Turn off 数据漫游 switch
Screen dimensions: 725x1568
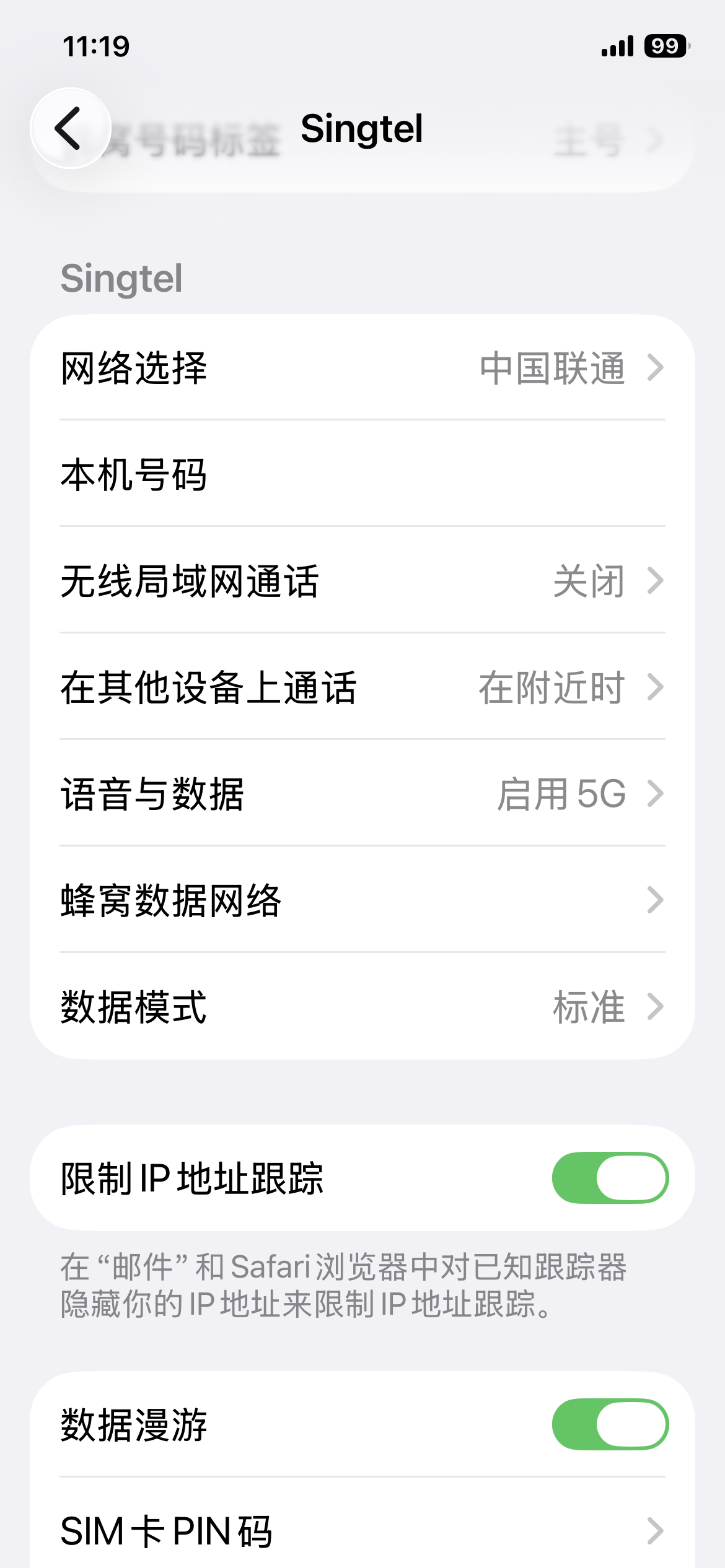(x=610, y=1424)
